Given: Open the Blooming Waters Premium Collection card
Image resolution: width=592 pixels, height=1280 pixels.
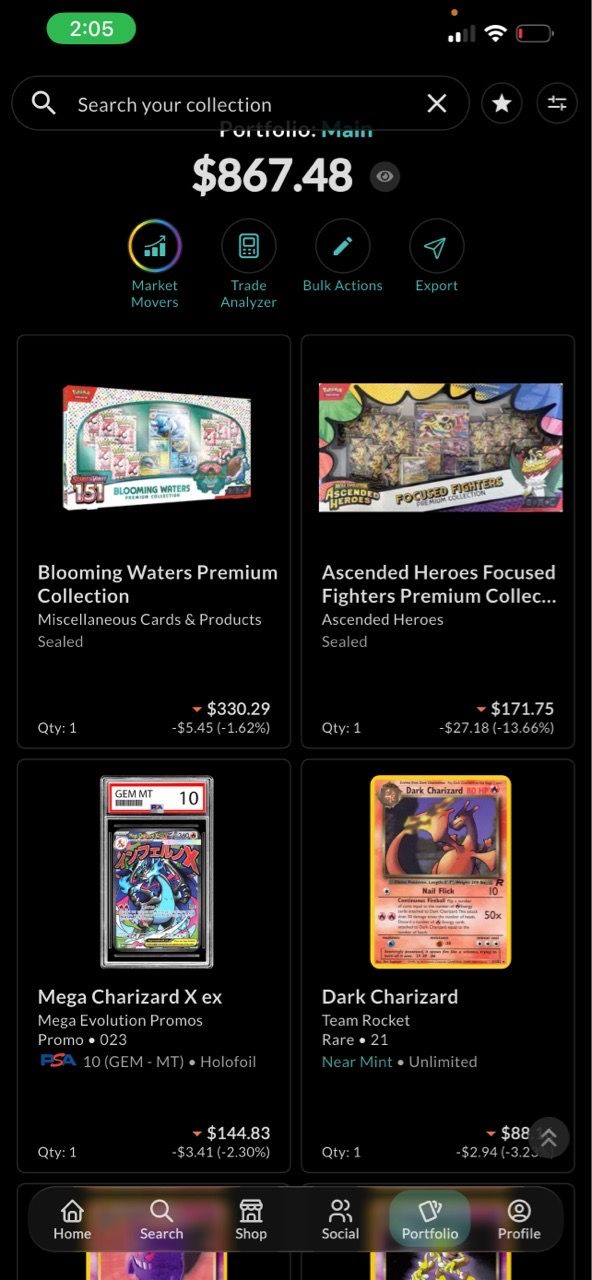Looking at the screenshot, I should (154, 541).
